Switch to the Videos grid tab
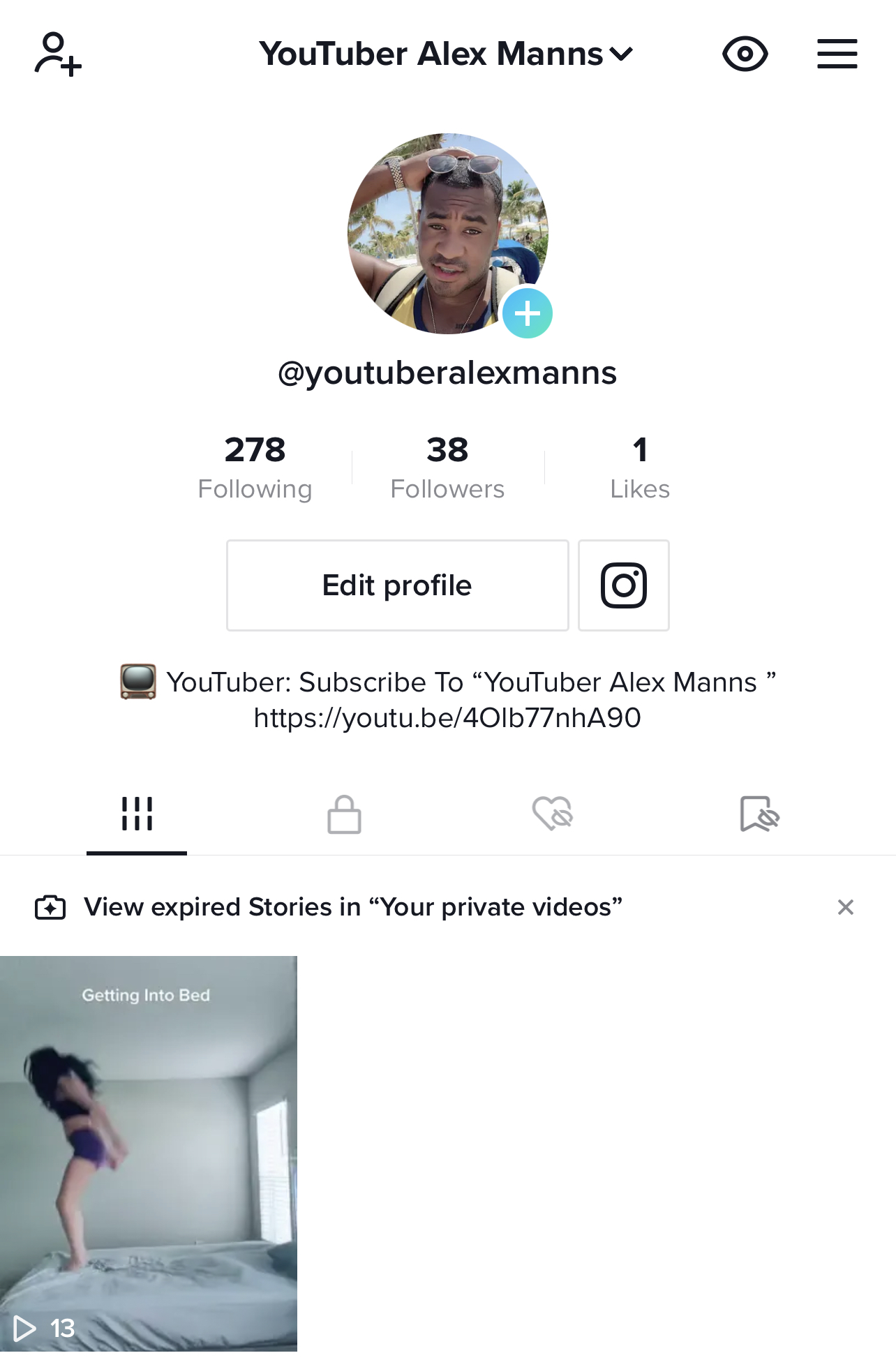Image resolution: width=896 pixels, height=1360 pixels. click(136, 813)
